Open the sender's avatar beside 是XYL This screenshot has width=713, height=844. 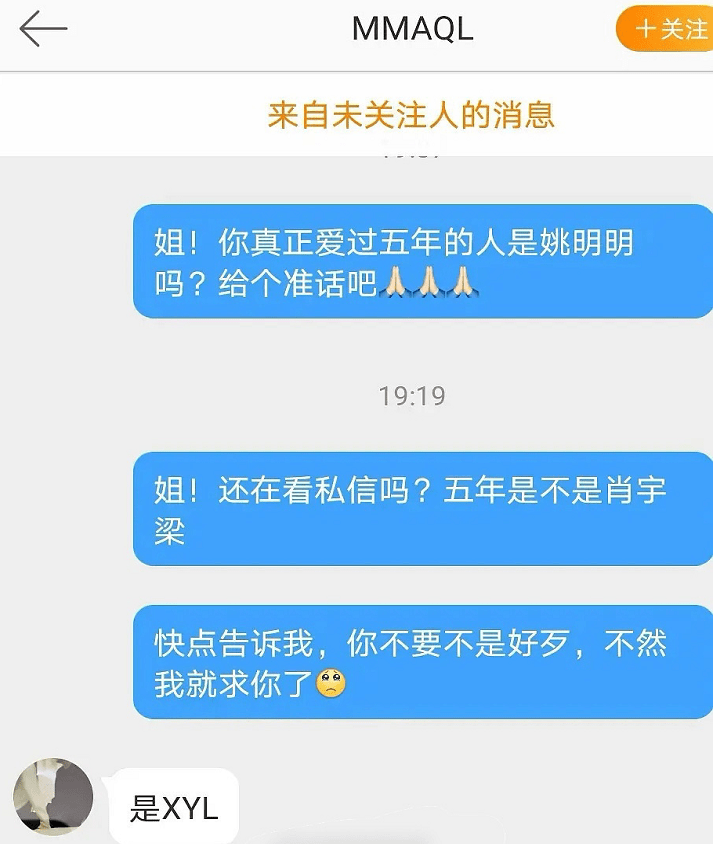[54, 797]
